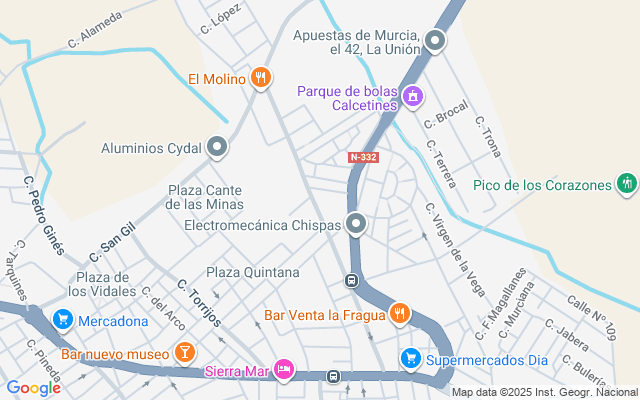This screenshot has width=640, height=400.
Task: Tap Bar Venta la Fragua pin
Action: coord(399,314)
